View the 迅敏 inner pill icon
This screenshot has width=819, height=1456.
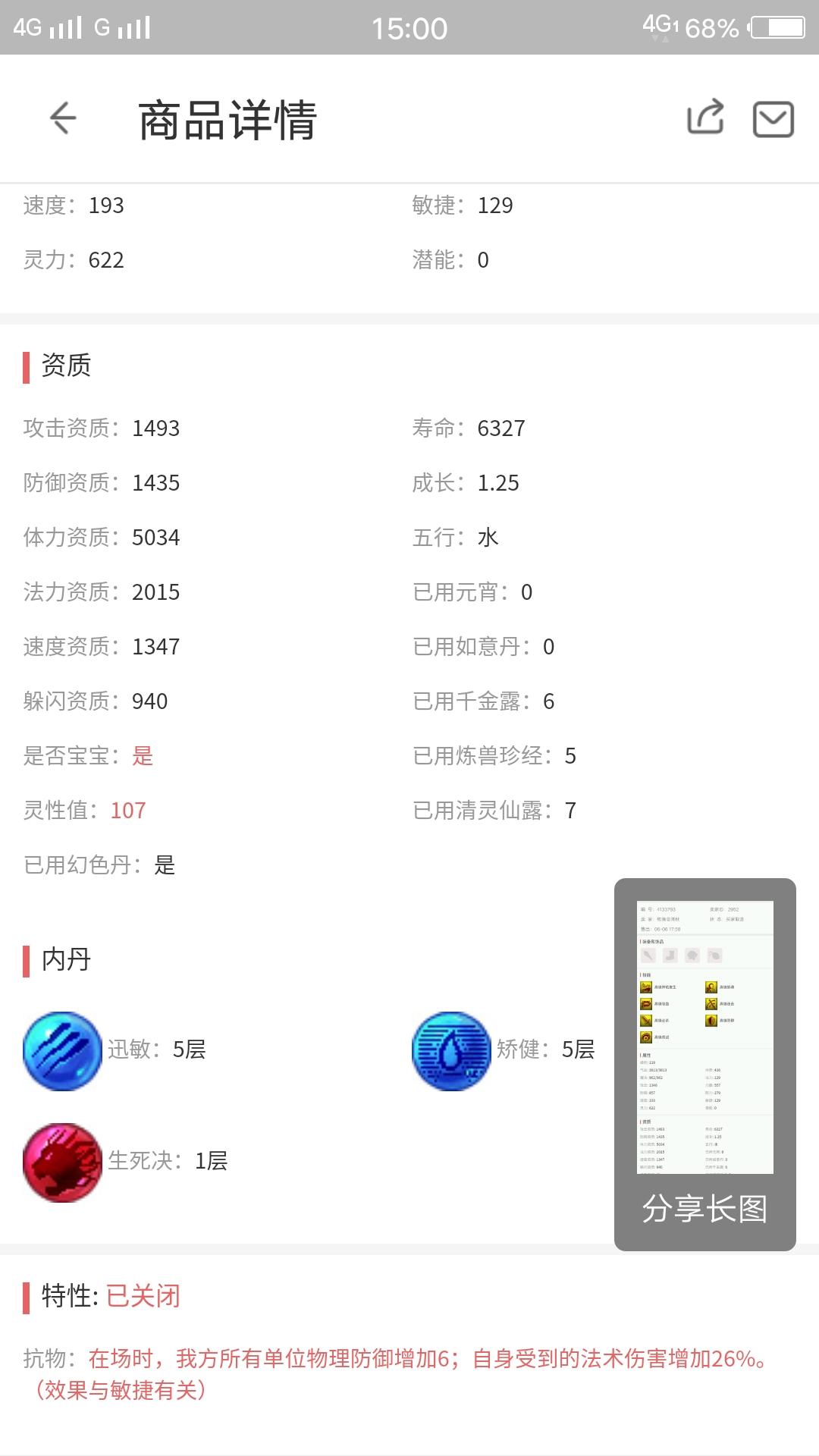tap(62, 1051)
